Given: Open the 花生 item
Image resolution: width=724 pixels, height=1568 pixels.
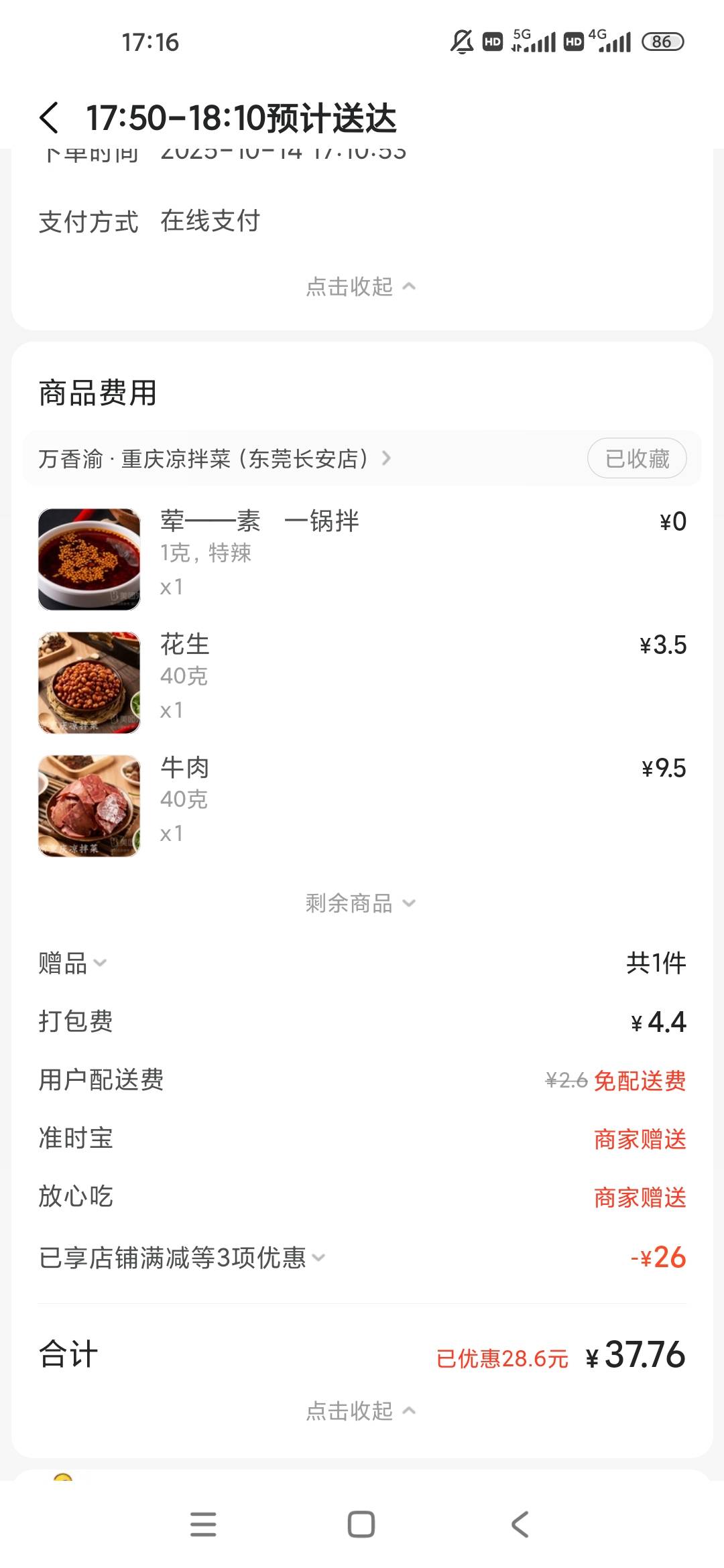Looking at the screenshot, I should point(185,645).
